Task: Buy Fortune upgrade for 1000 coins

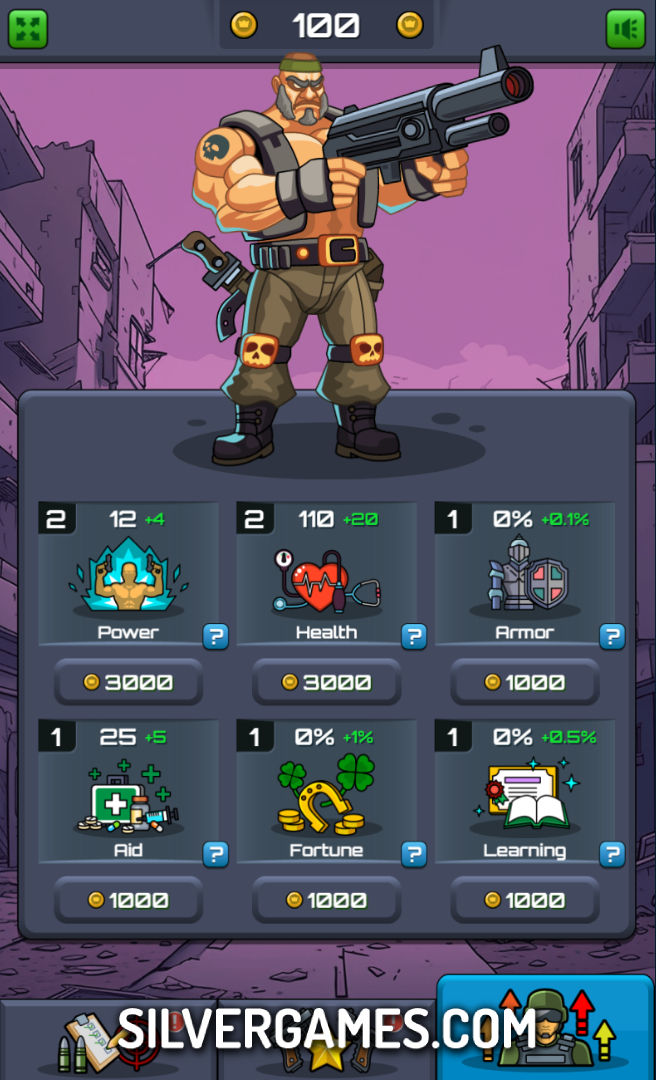Action: 326,900
